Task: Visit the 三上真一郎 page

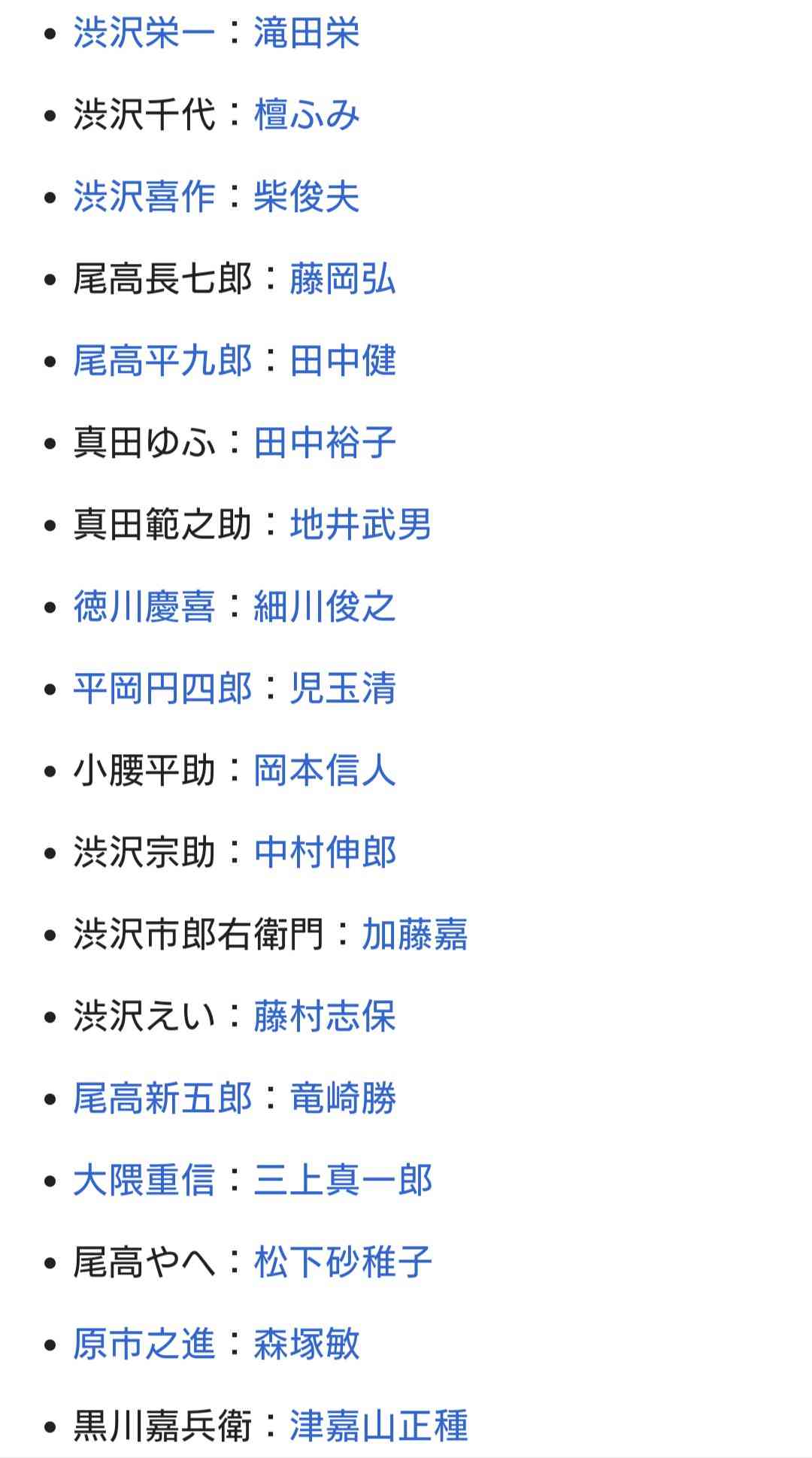Action: (x=343, y=1181)
